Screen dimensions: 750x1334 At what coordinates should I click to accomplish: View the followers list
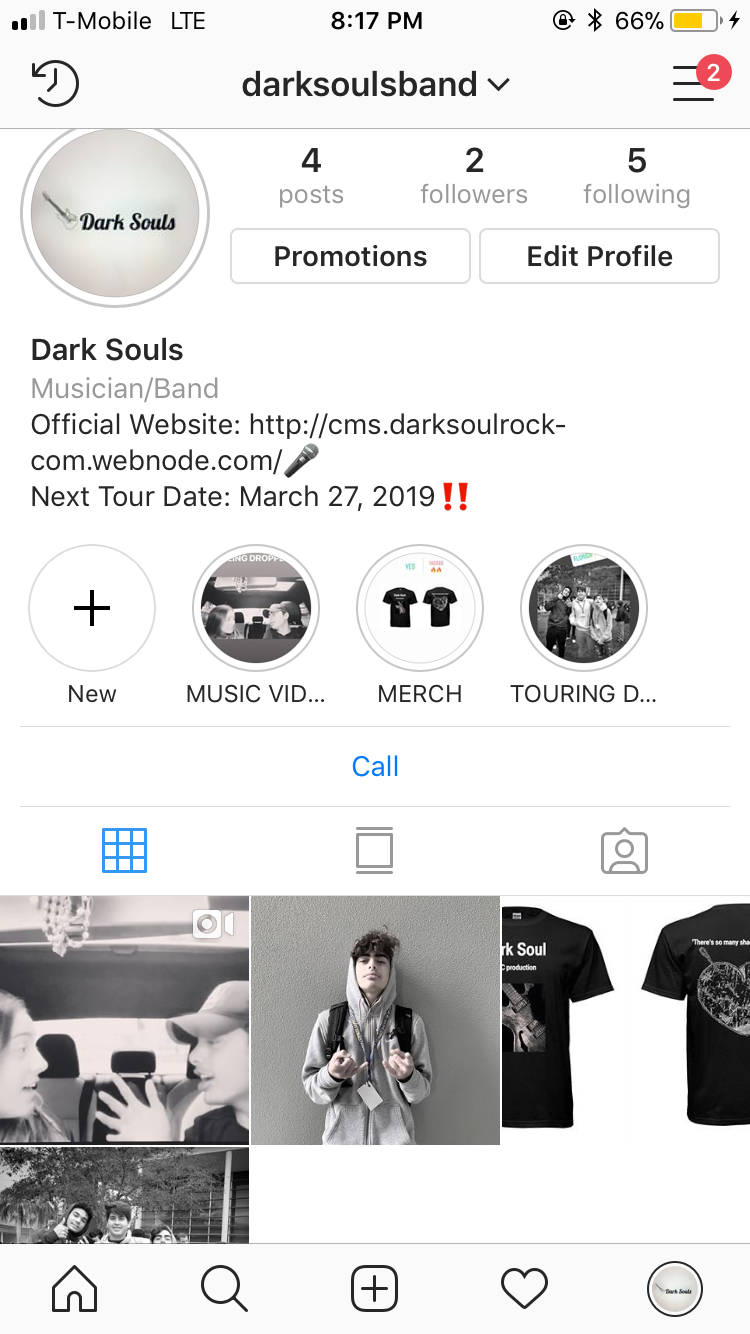click(x=474, y=176)
